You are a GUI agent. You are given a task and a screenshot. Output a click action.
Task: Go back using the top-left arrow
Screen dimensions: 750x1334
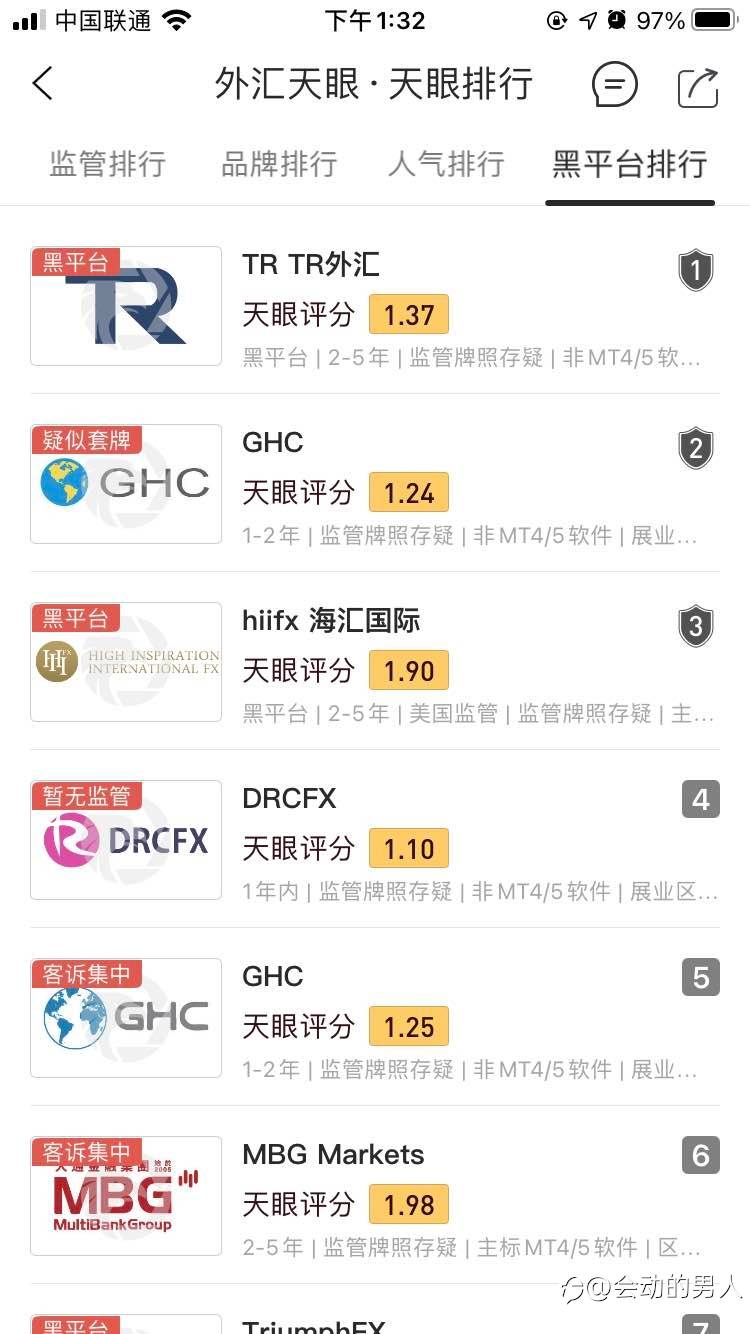42,84
